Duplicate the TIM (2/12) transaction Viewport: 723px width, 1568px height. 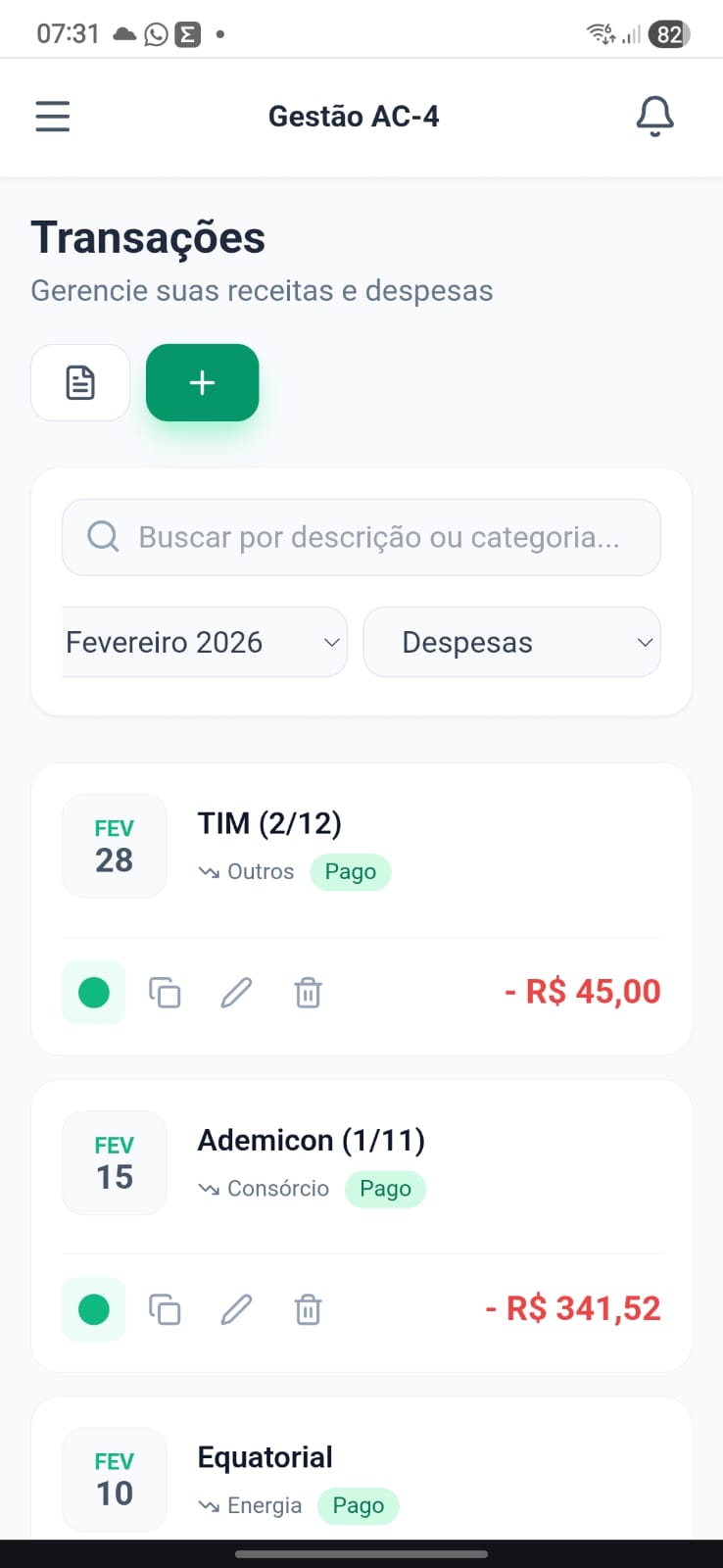click(165, 992)
